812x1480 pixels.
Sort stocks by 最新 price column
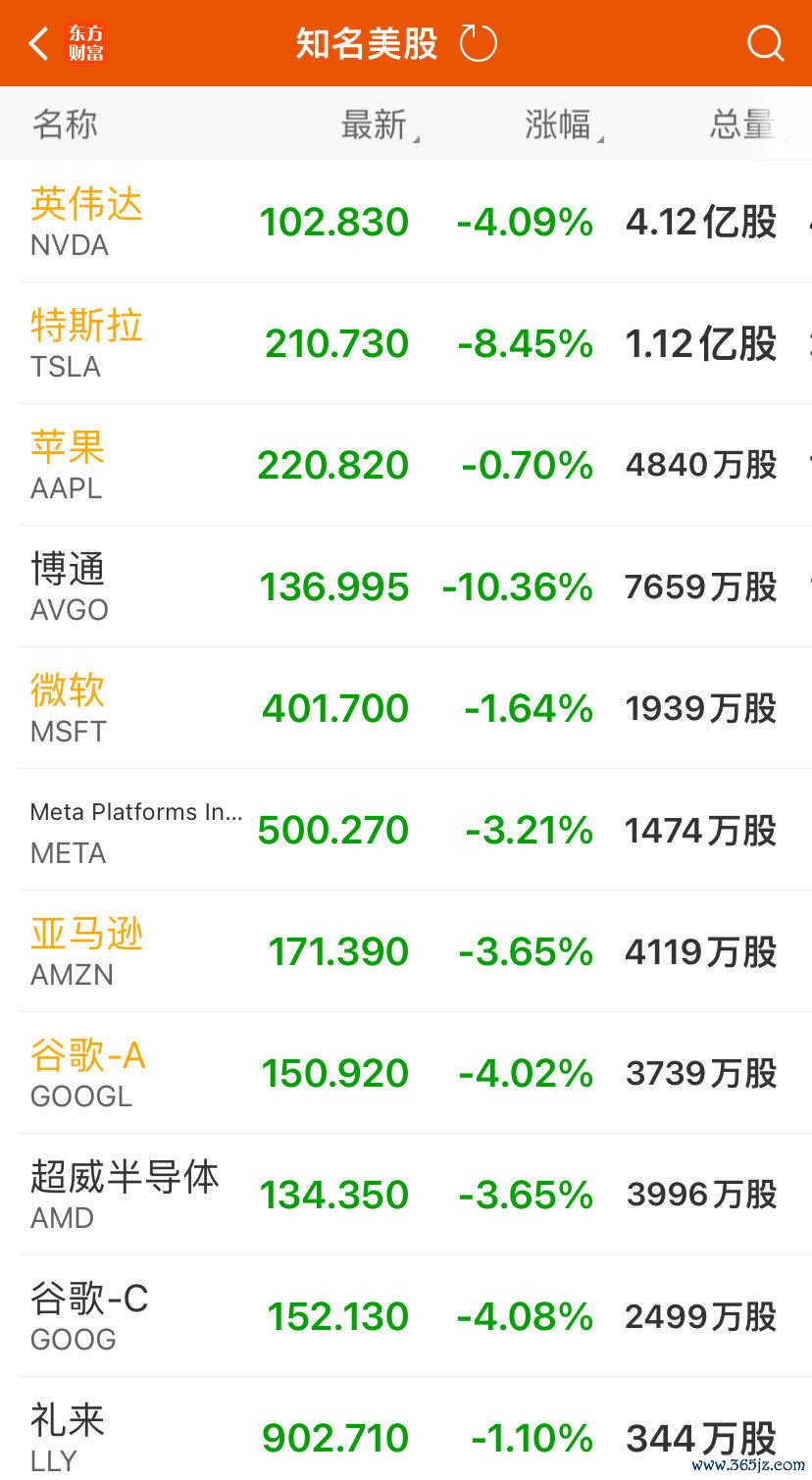380,126
